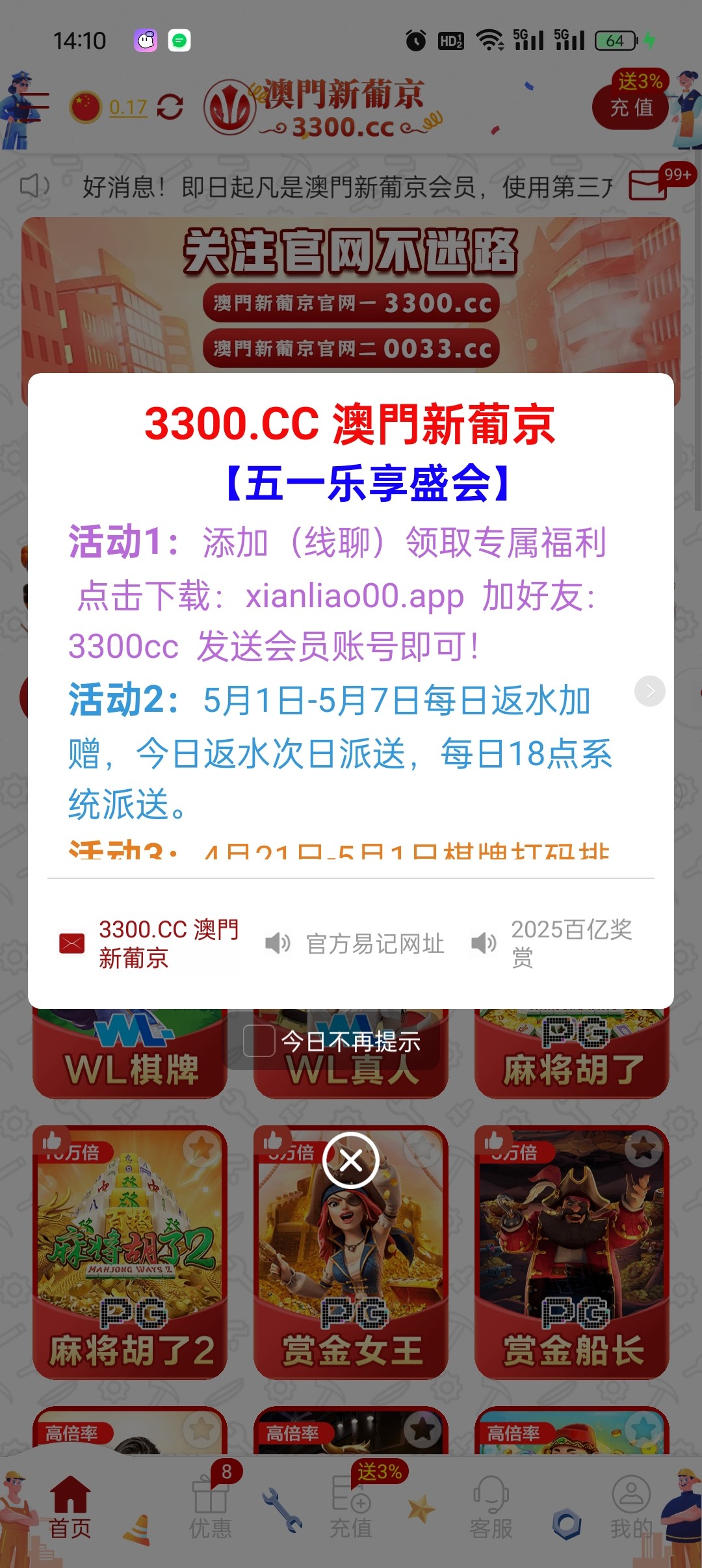Viewport: 702px width, 1568px height.
Task: Favorite the 赏金船长 game with star icon
Action: pyautogui.click(x=643, y=1149)
